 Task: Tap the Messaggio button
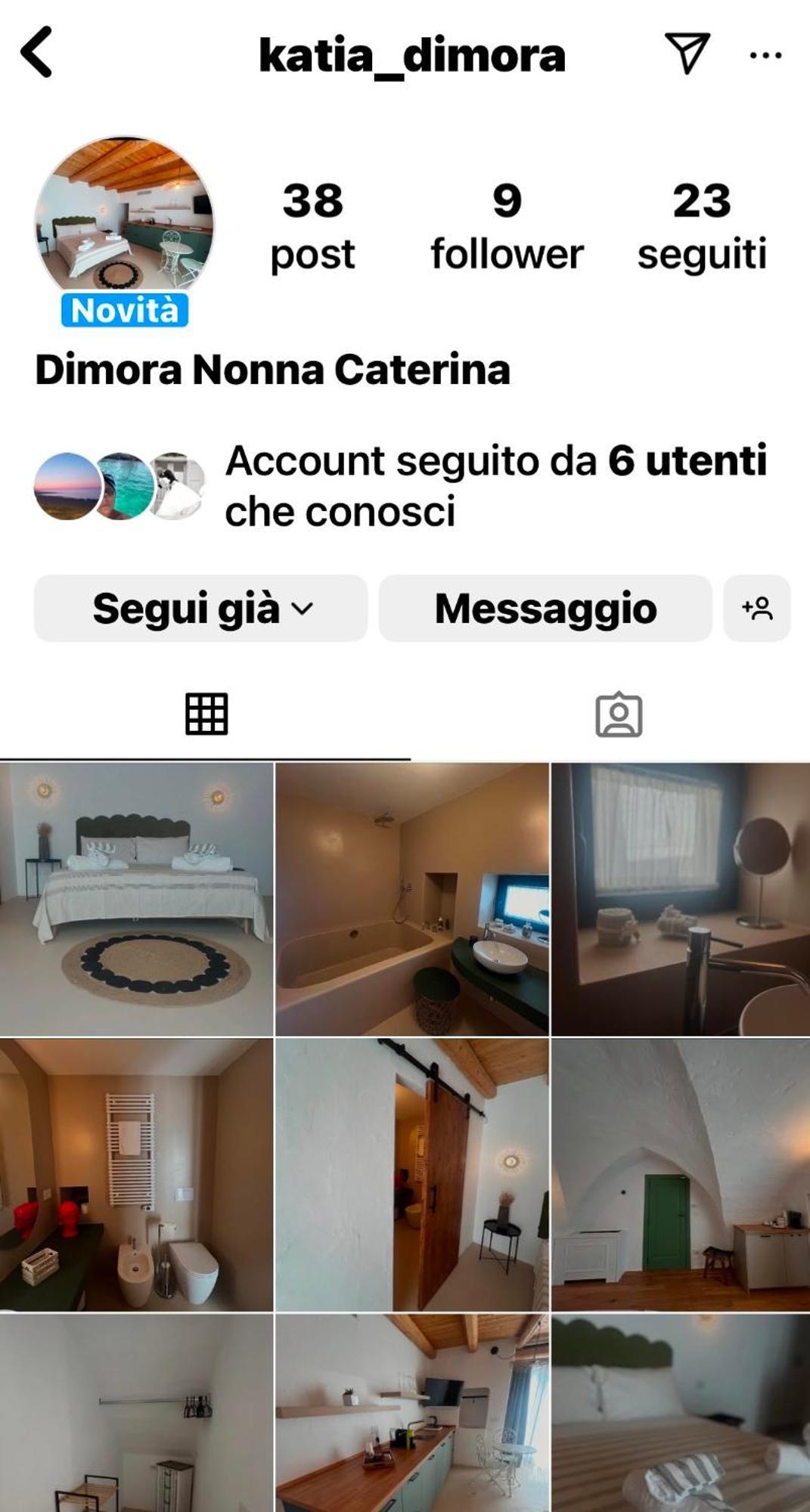(x=545, y=609)
